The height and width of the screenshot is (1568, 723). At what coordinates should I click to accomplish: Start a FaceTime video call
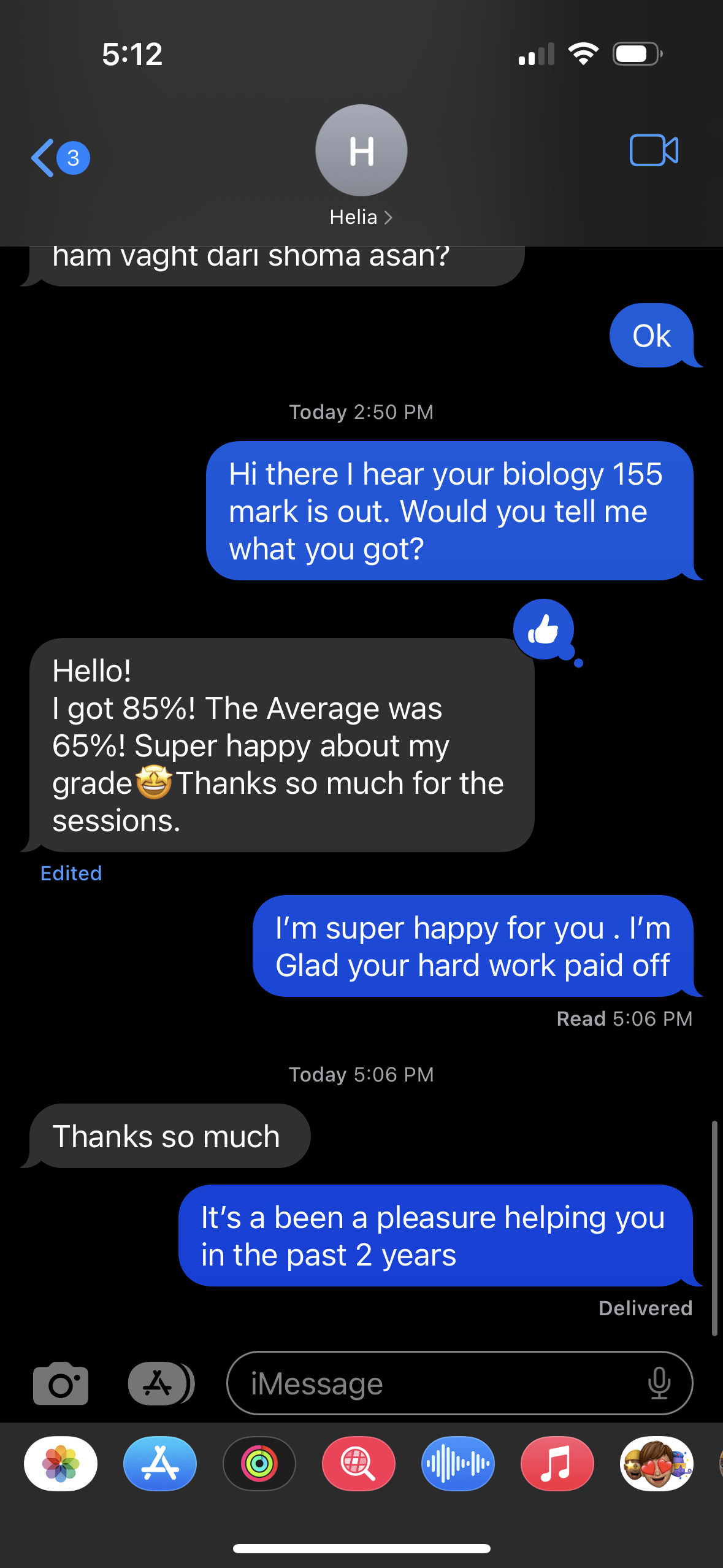[654, 150]
